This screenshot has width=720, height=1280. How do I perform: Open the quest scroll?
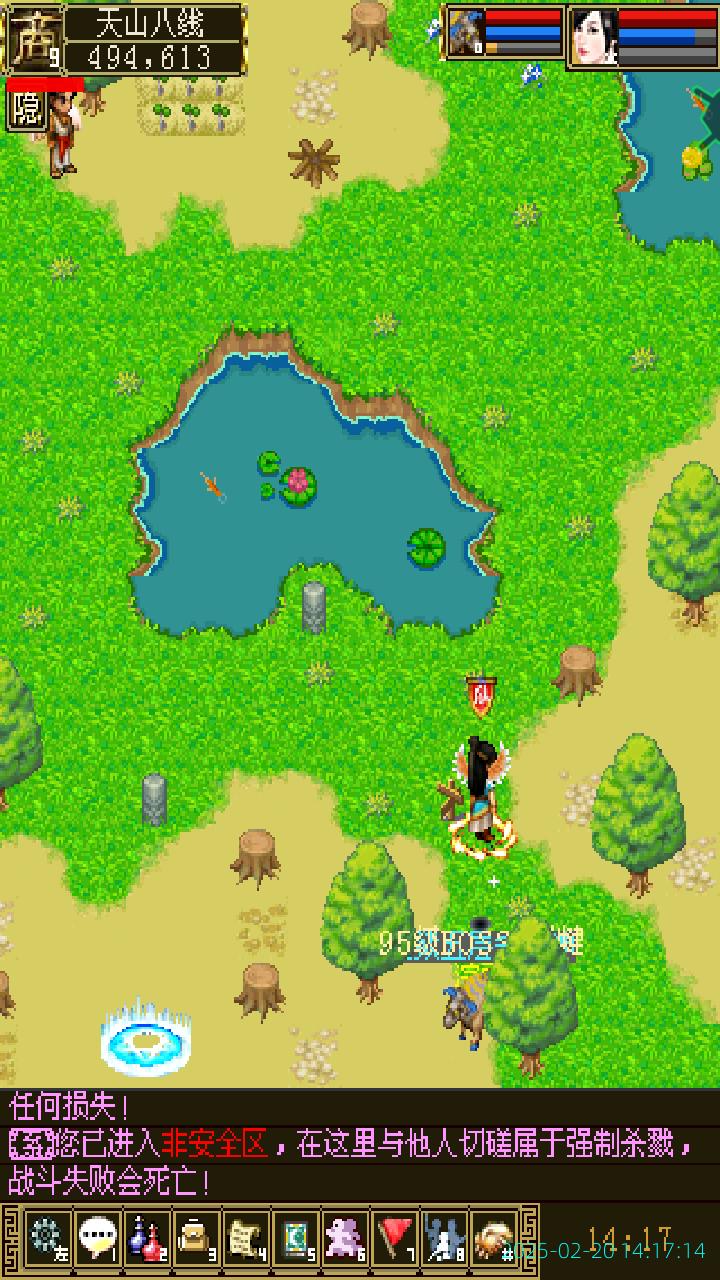245,1237
